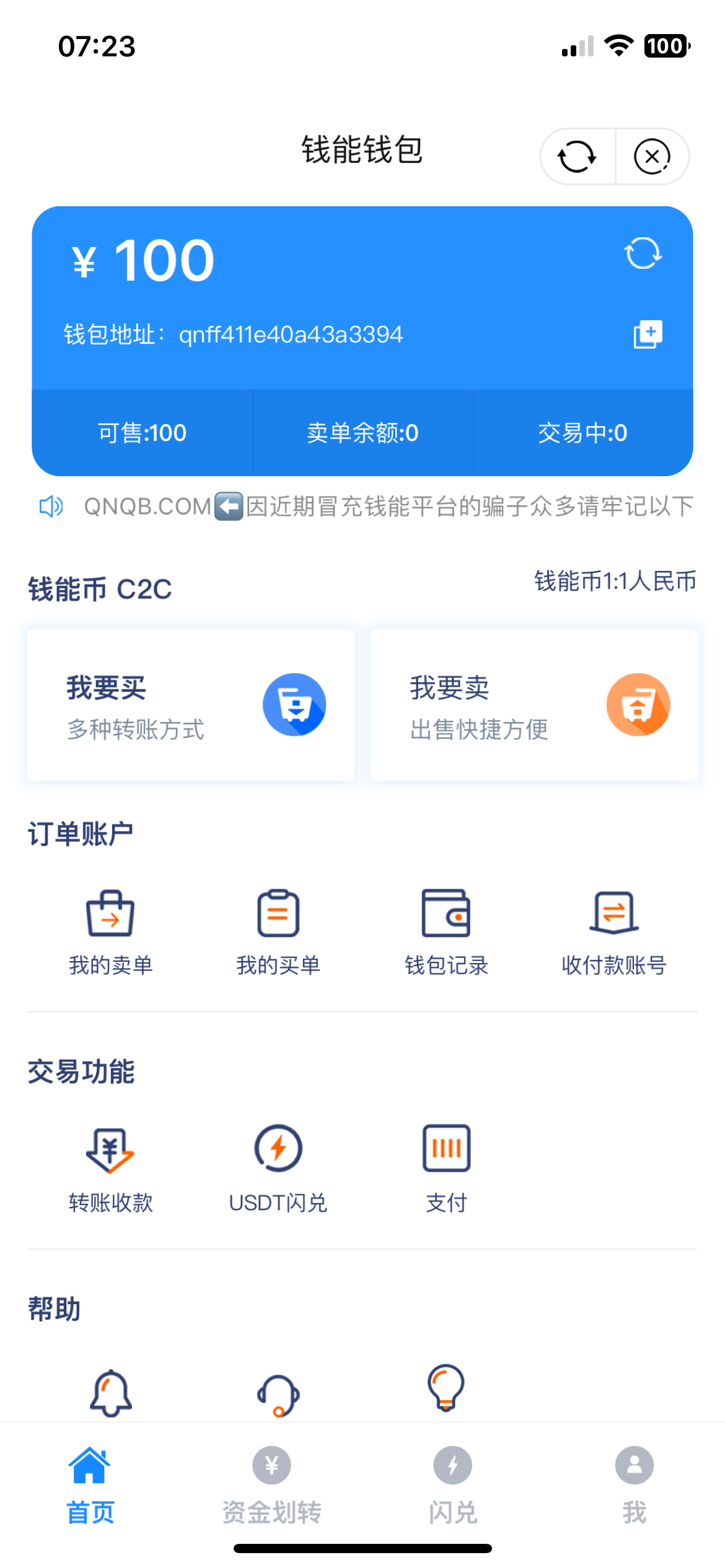
Task: Open the 我要买 card
Action: (x=191, y=705)
